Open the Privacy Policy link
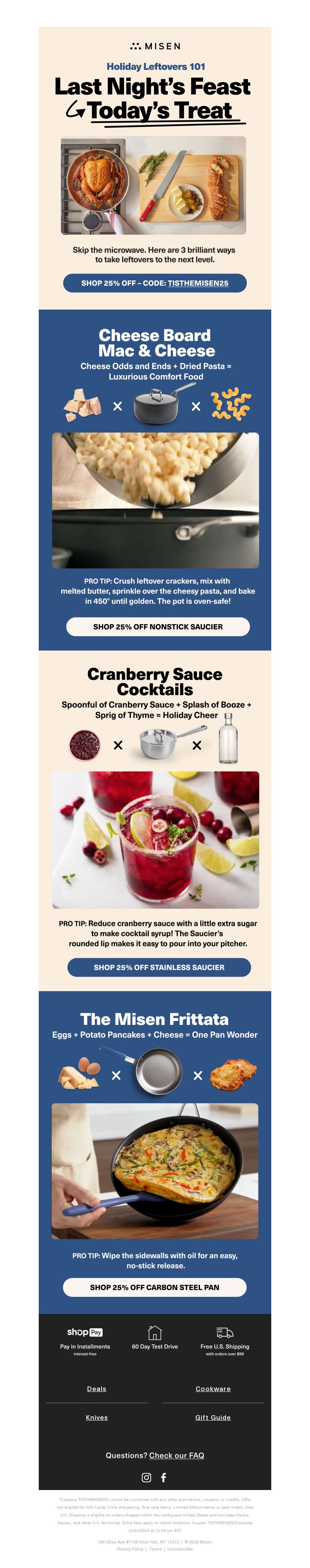Image resolution: width=310 pixels, height=1568 pixels. [x=130, y=1549]
